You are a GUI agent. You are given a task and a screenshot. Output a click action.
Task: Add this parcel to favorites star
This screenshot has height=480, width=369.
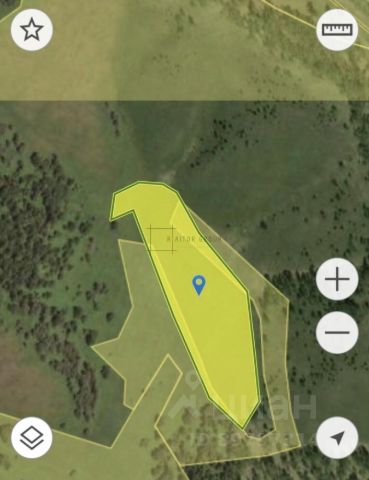pos(32,30)
